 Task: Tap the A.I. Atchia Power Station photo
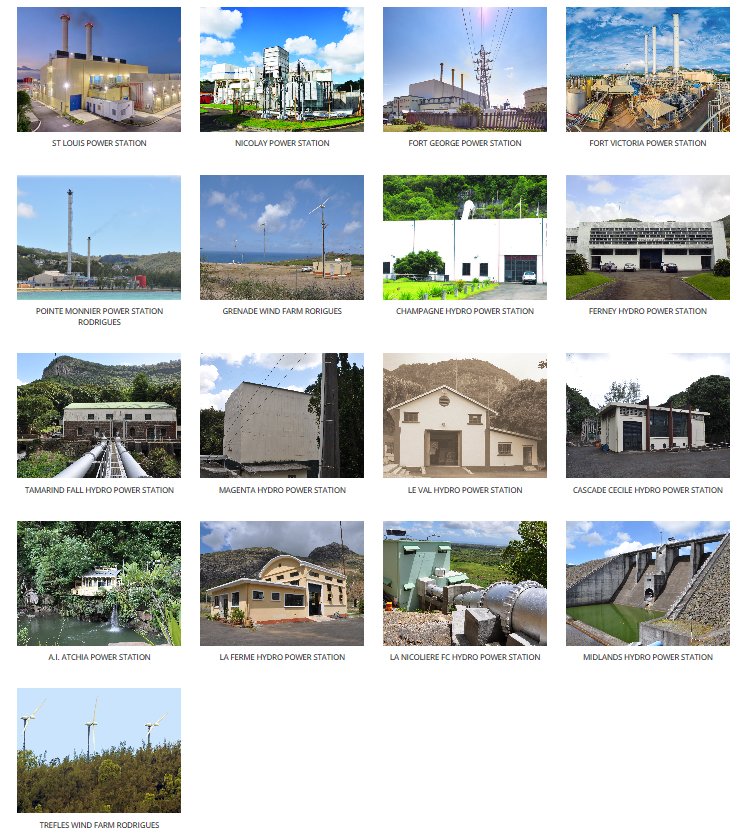pos(99,582)
